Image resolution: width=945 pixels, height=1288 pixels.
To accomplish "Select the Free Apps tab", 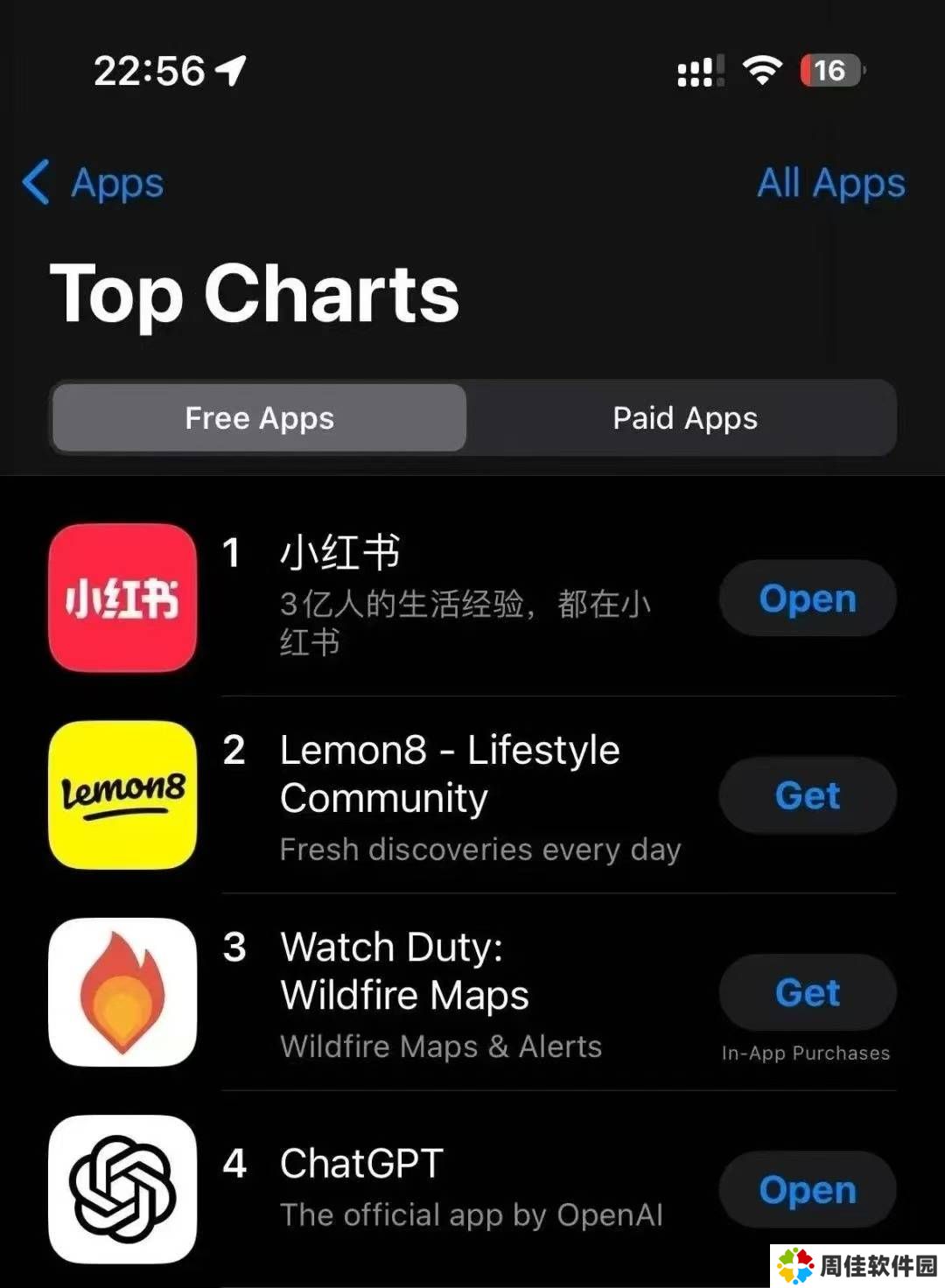I will click(260, 418).
